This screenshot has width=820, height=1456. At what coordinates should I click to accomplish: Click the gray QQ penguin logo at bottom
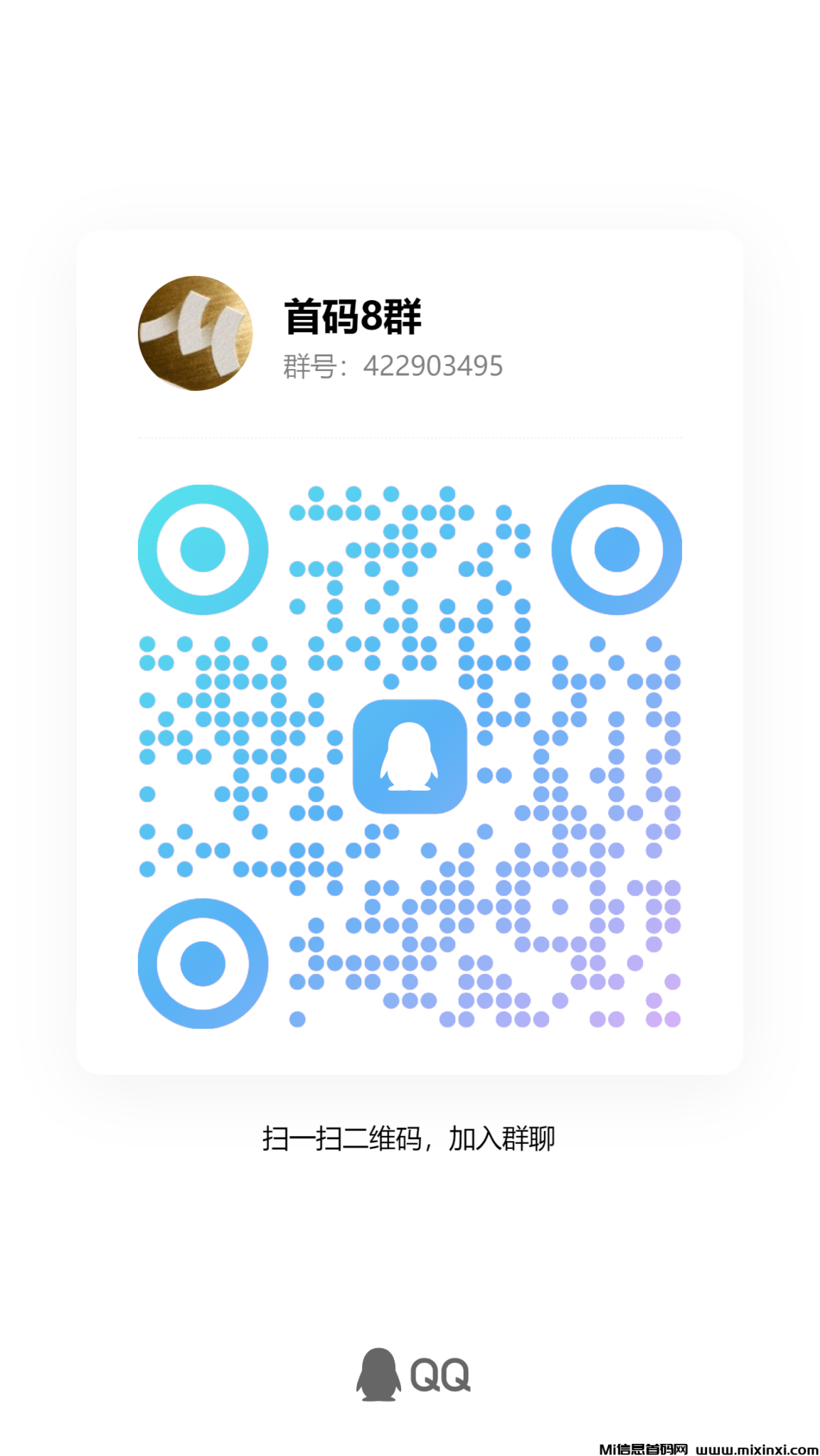377,1373
